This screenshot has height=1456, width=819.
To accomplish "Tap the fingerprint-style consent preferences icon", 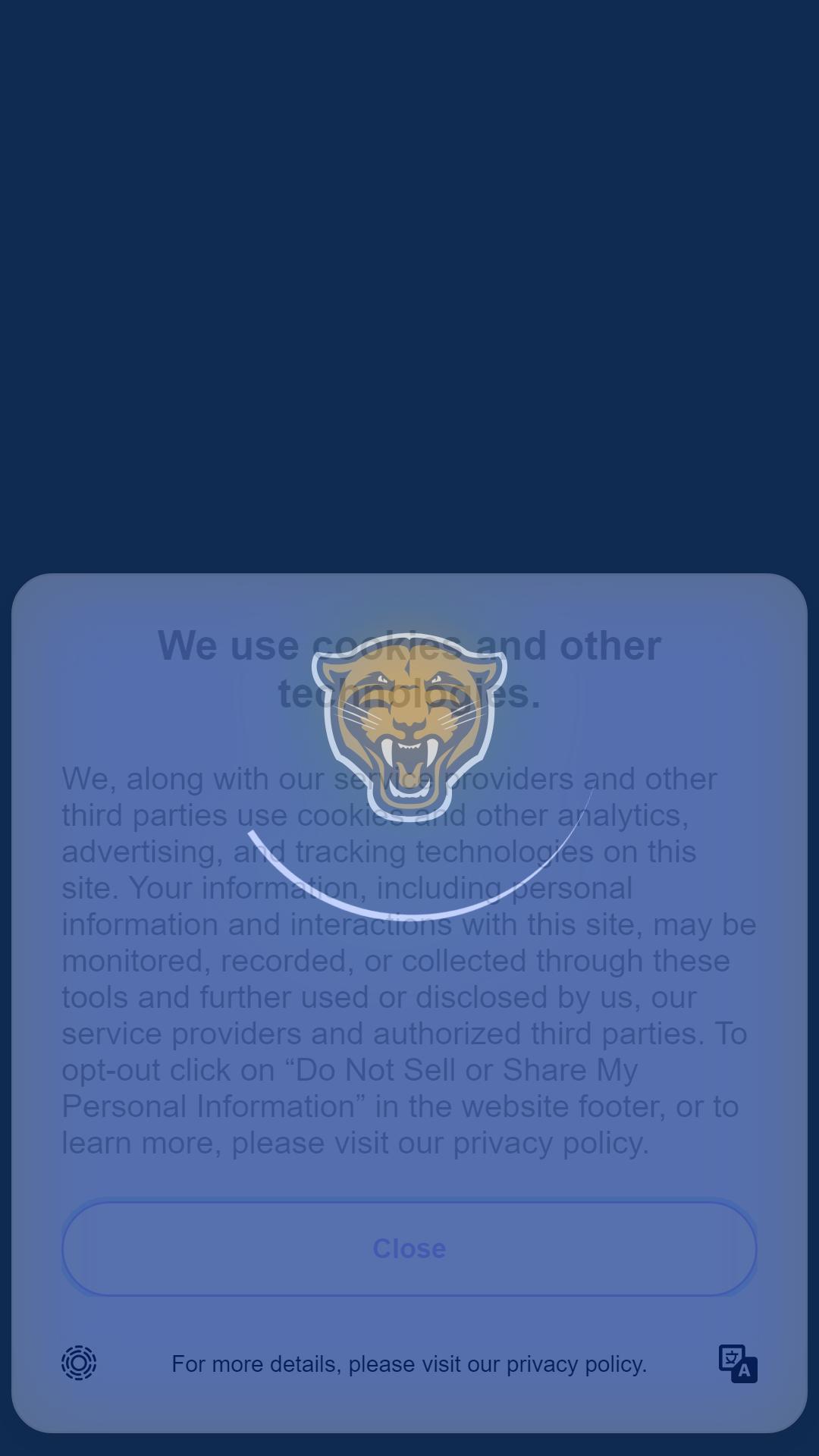I will point(79,1363).
